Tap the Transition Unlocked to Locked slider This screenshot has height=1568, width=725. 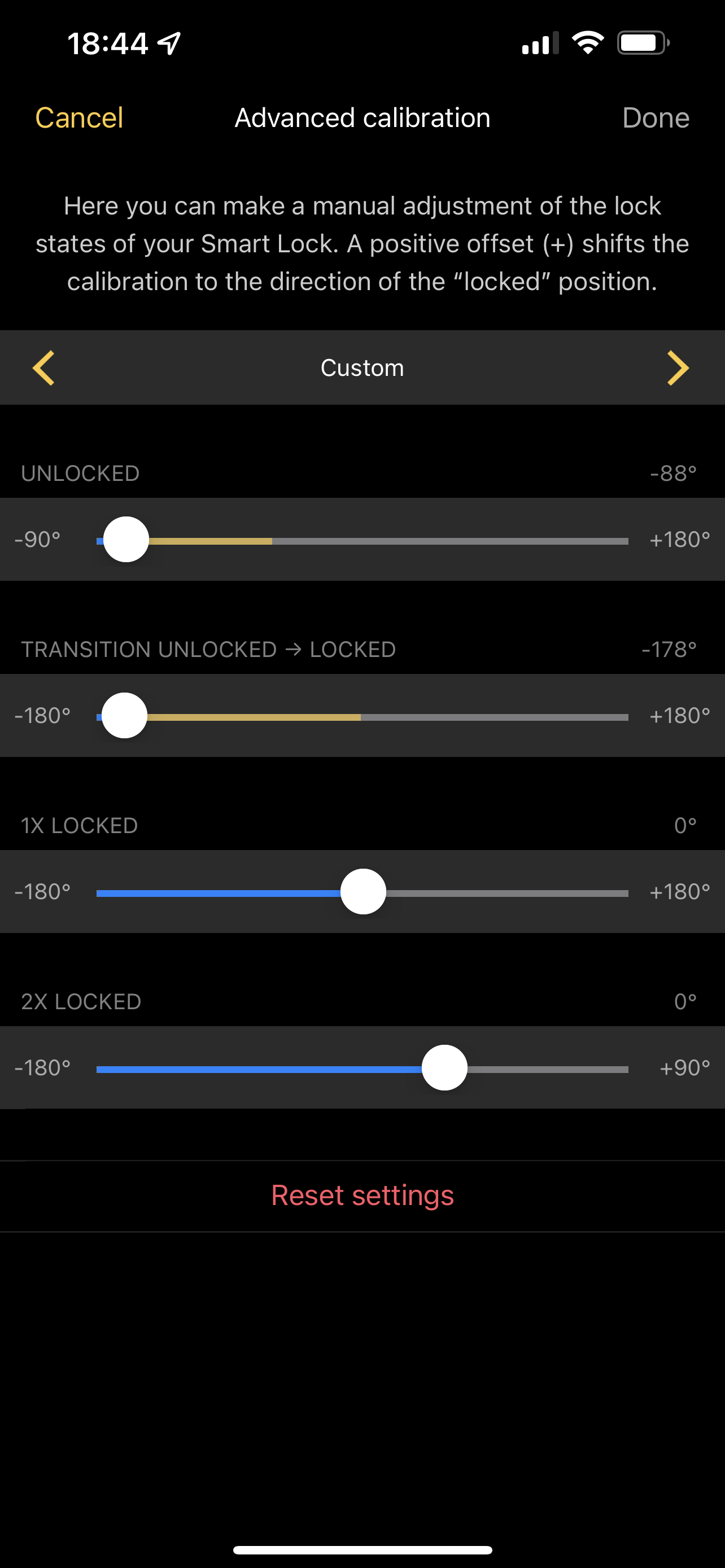(362, 716)
